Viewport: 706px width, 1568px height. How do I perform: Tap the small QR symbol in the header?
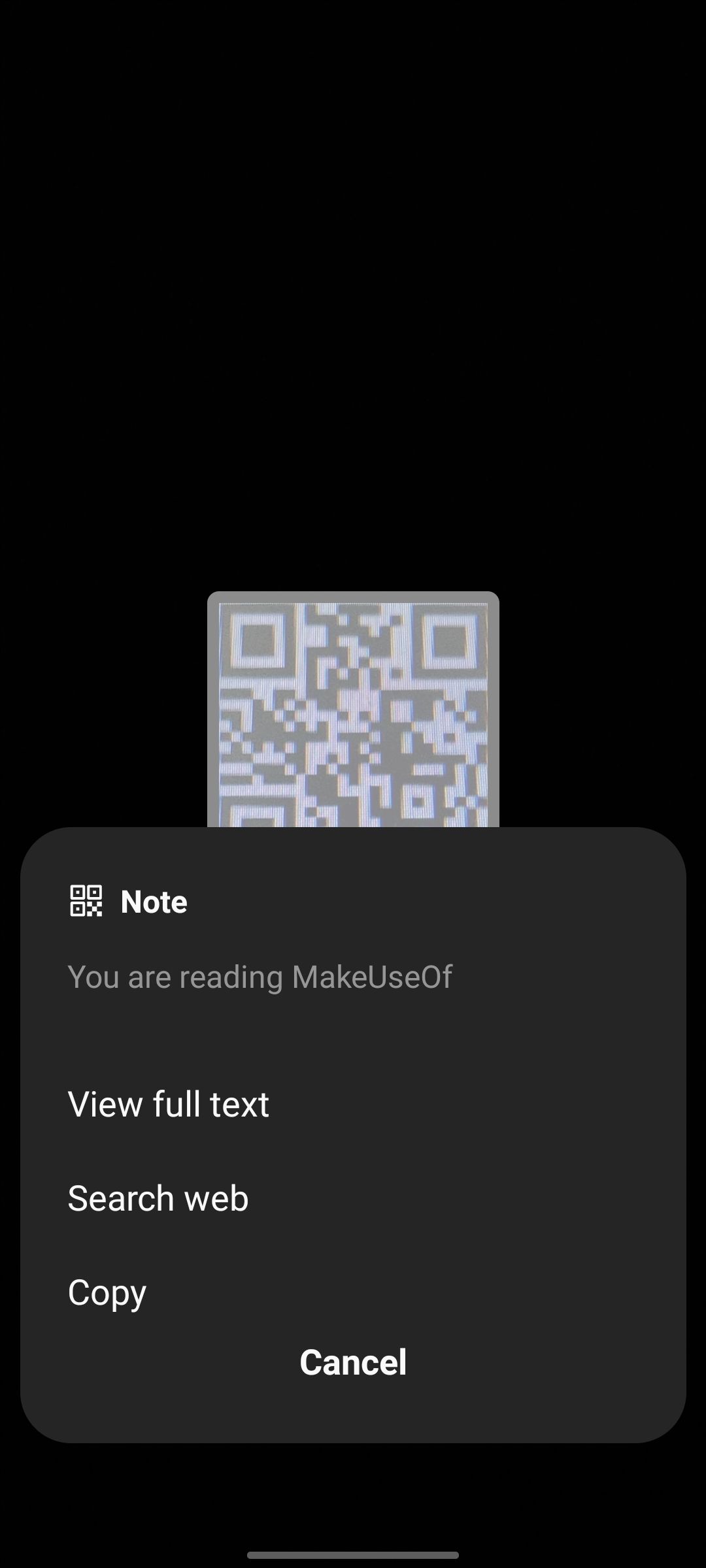(x=86, y=902)
